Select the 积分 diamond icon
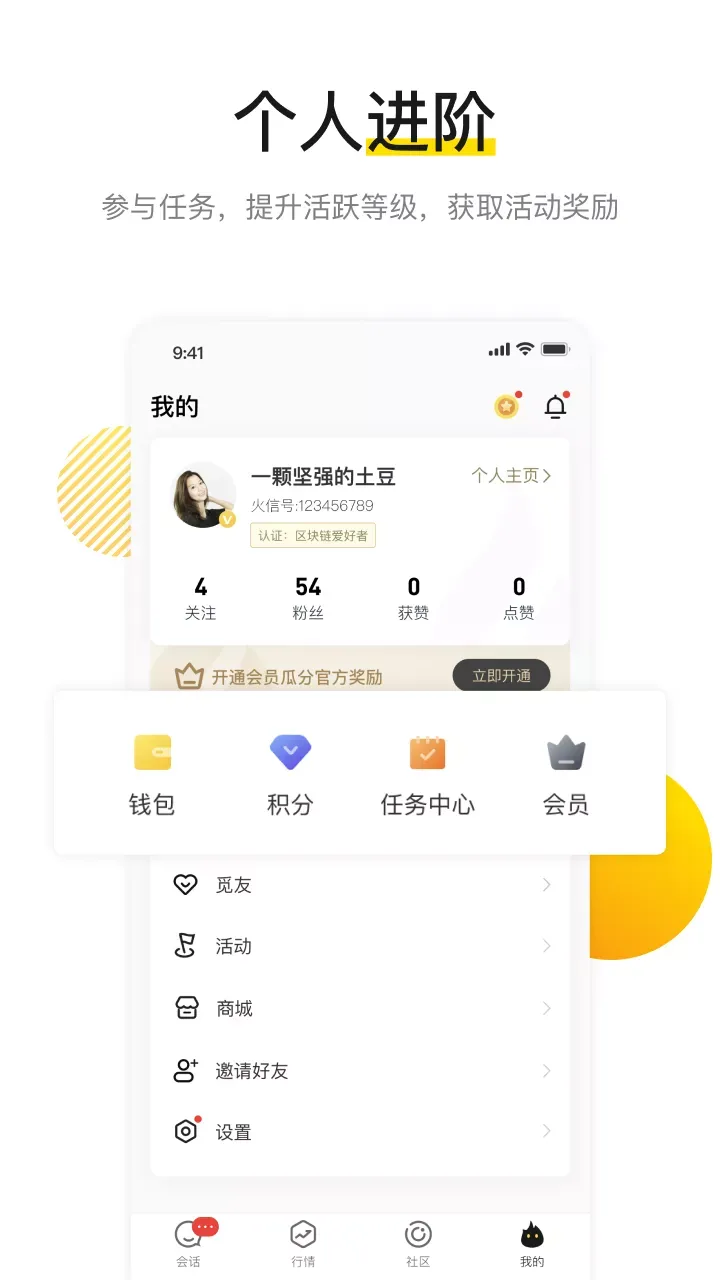Image resolution: width=720 pixels, height=1280 pixels. tap(290, 752)
